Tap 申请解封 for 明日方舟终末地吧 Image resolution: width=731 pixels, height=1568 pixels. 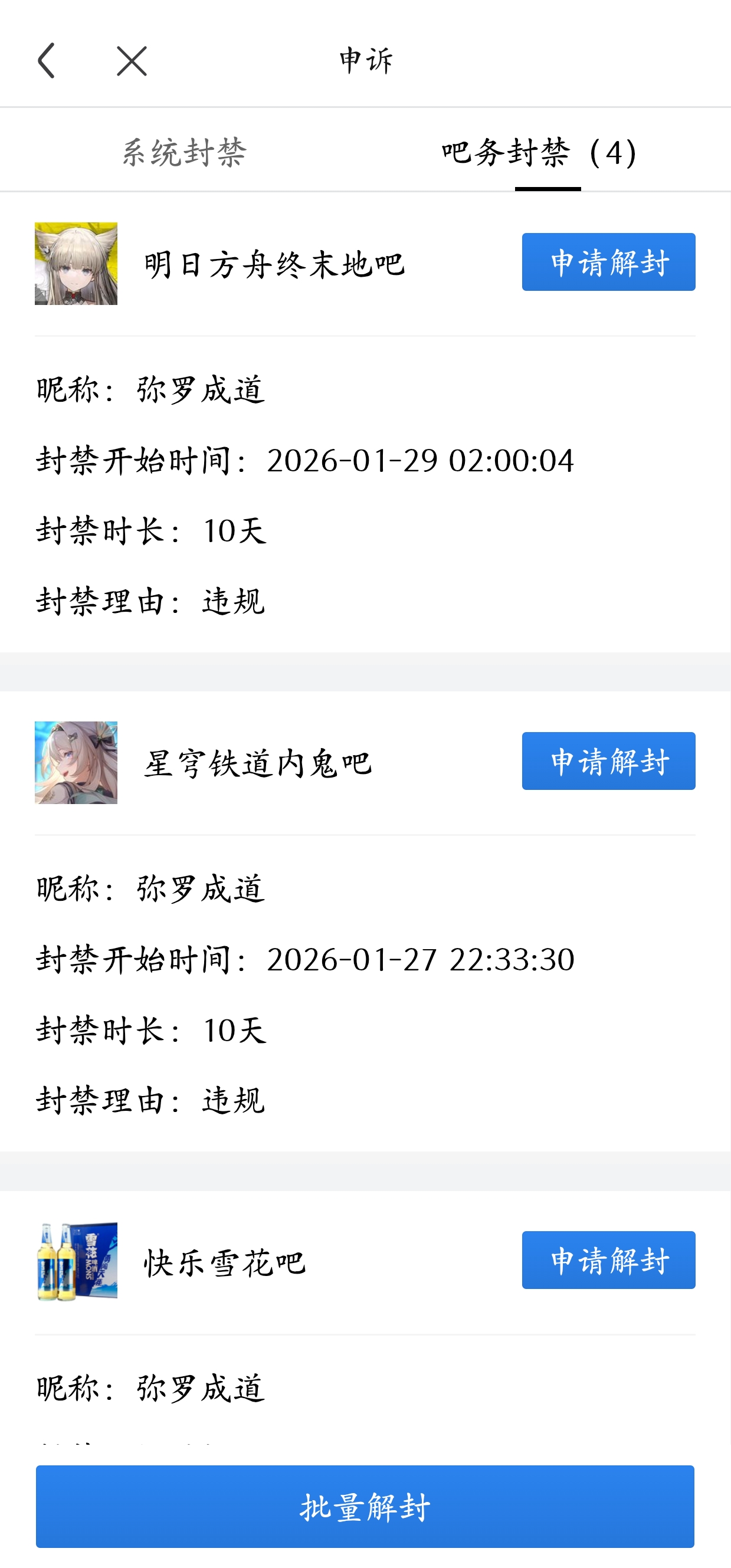608,263
